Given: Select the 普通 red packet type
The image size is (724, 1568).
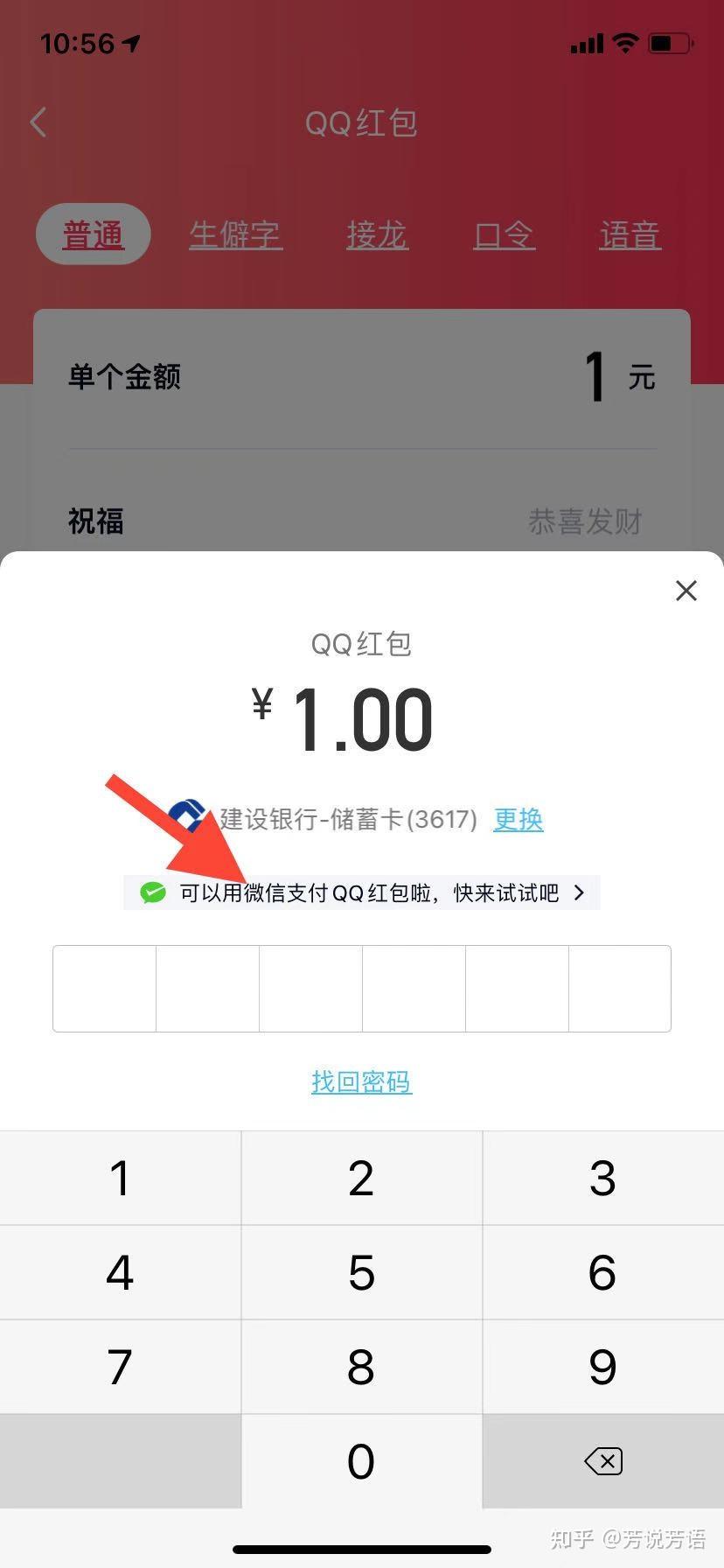Looking at the screenshot, I should point(92,234).
